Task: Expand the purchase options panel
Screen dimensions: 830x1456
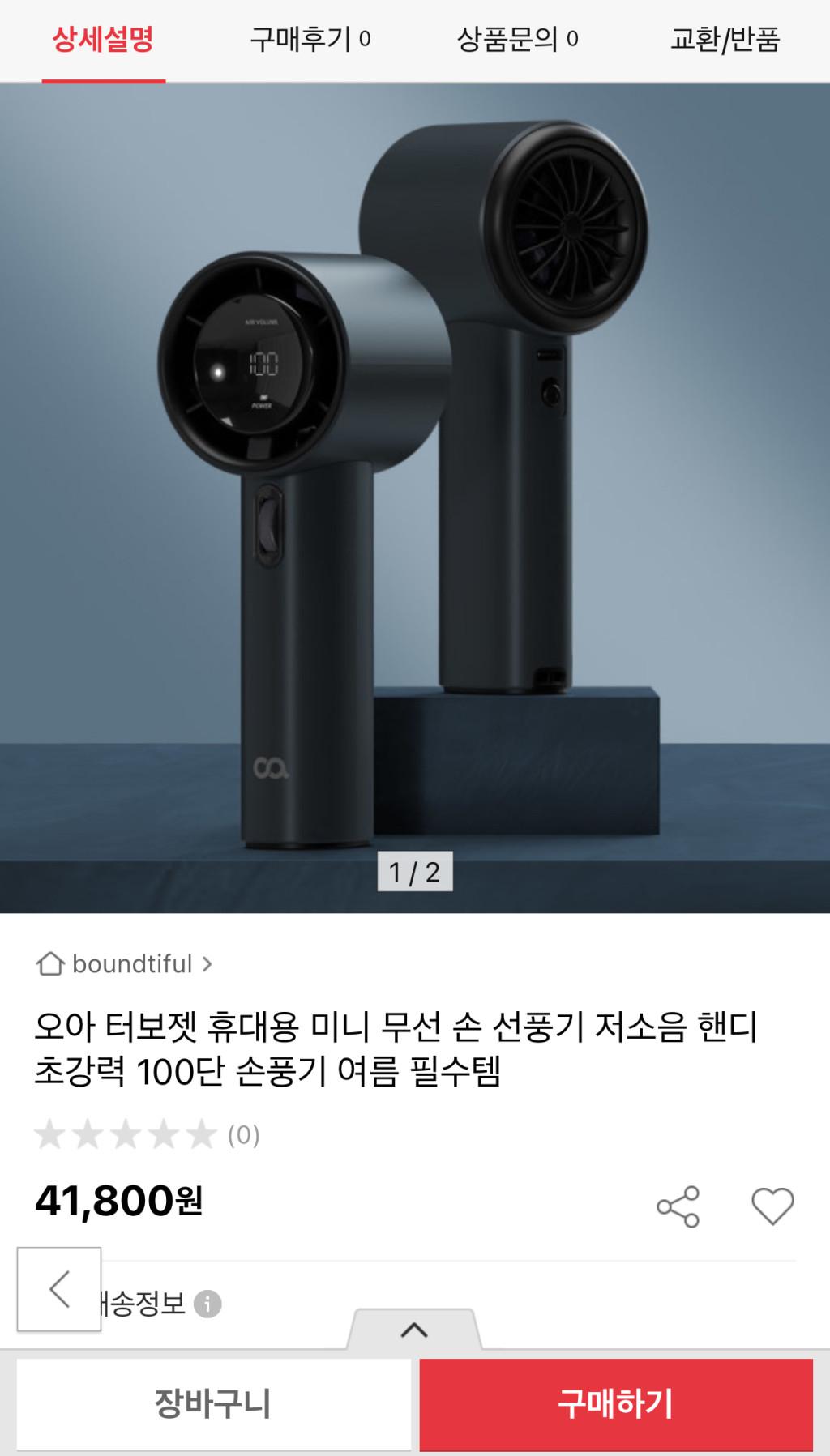Action: coord(414,1330)
